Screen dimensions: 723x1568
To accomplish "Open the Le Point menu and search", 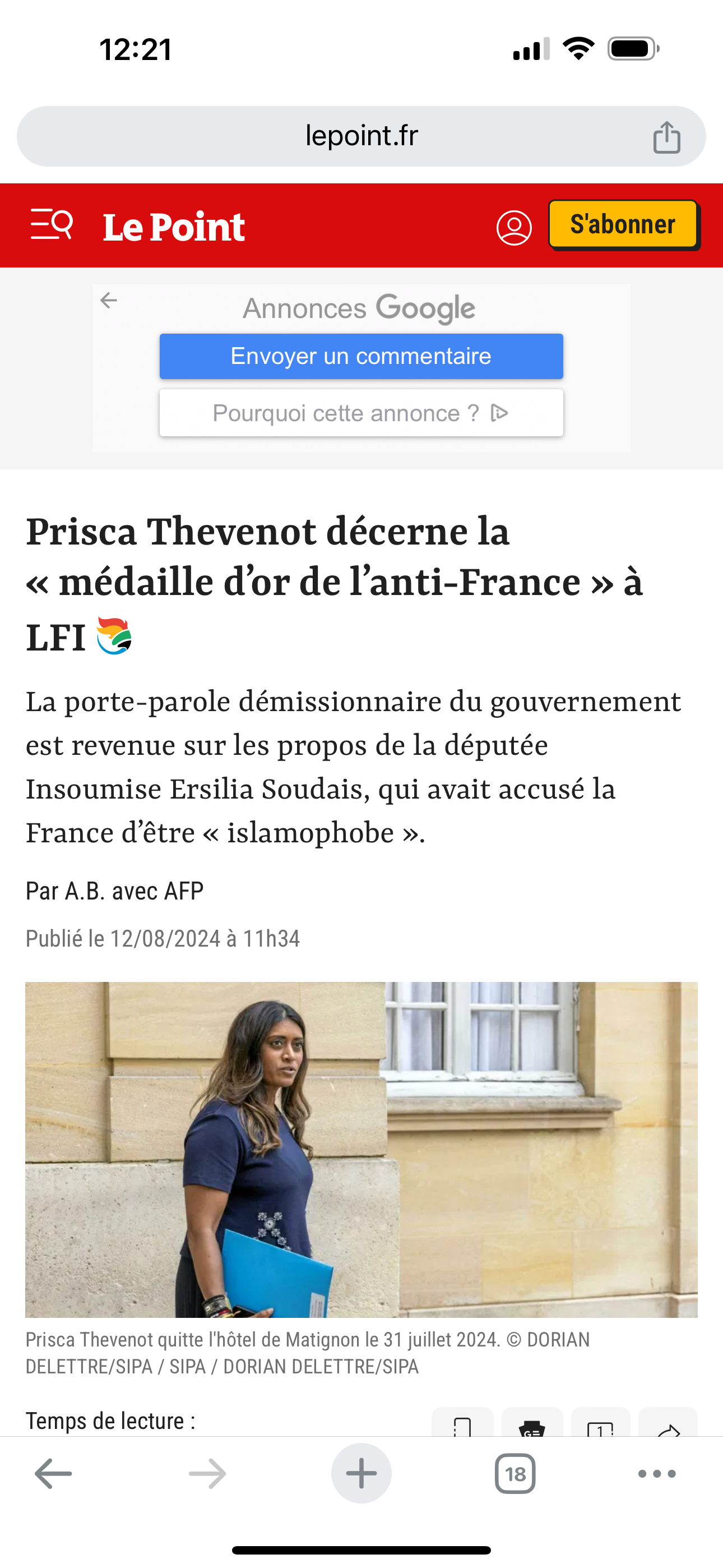I will 52,225.
